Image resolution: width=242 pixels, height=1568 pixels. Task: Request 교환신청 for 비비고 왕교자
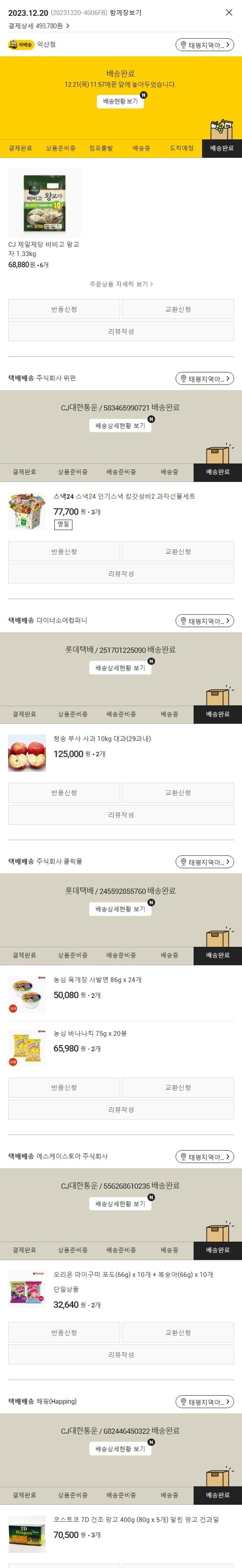coord(178,309)
